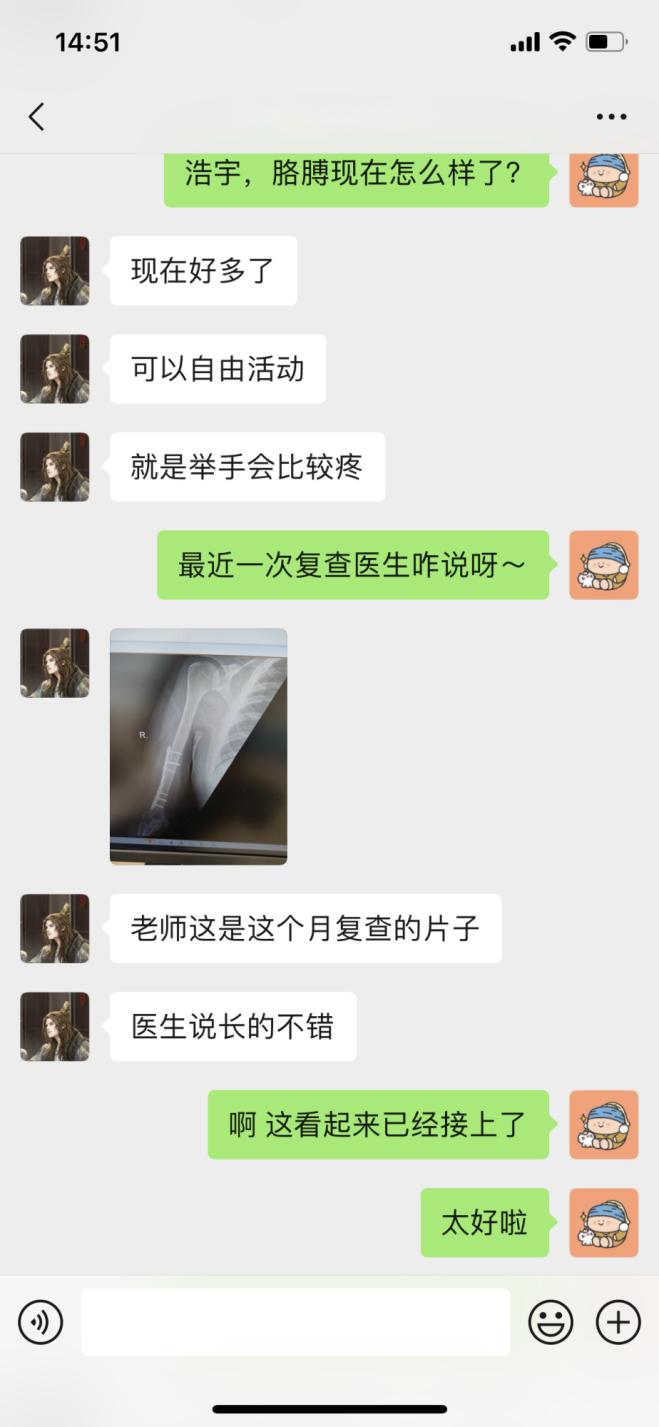Viewport: 659px width, 1427px height.
Task: Open the plus attachment menu
Action: click(x=618, y=1322)
